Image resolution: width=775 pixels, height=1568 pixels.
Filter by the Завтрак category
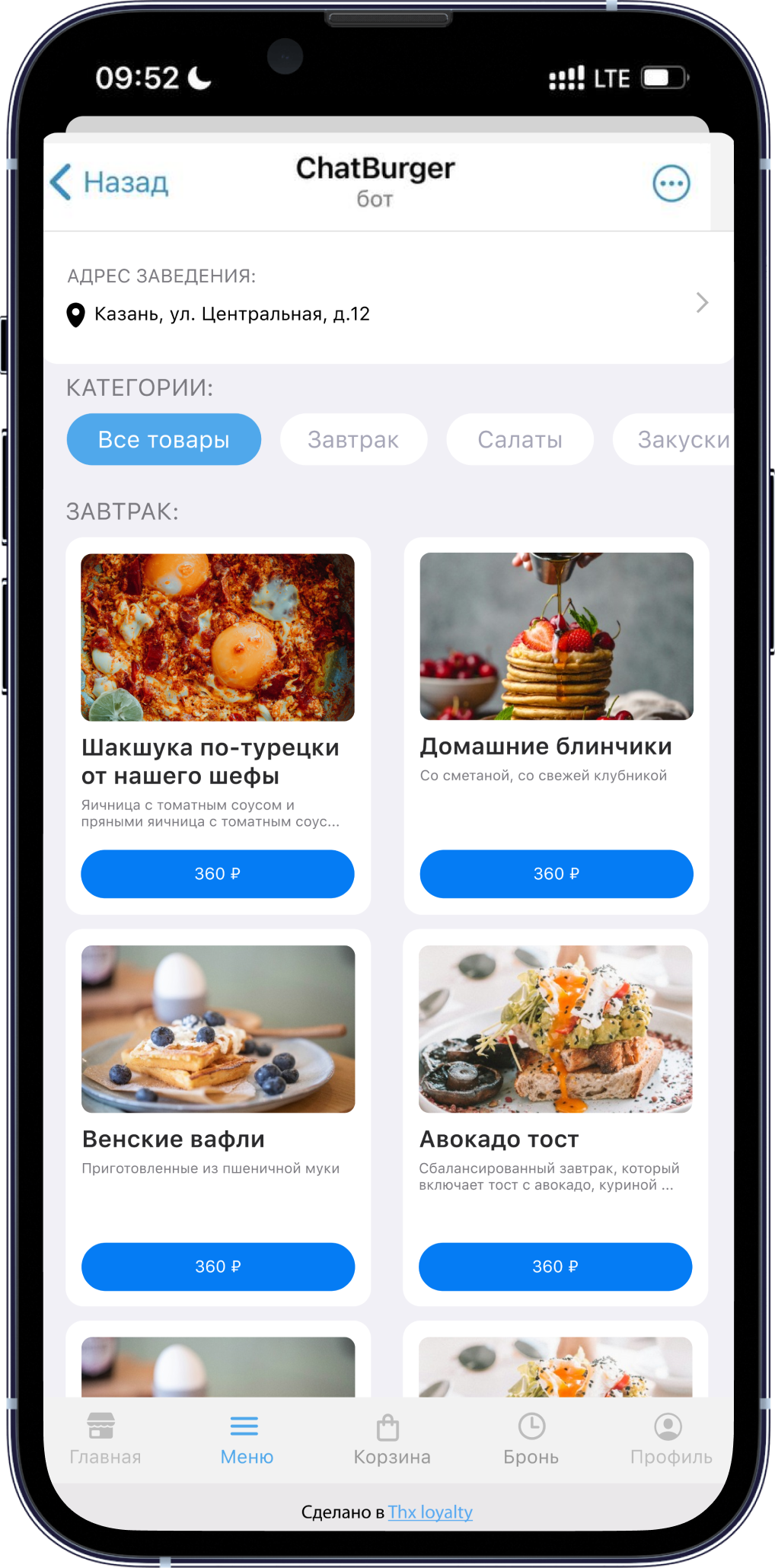point(353,439)
